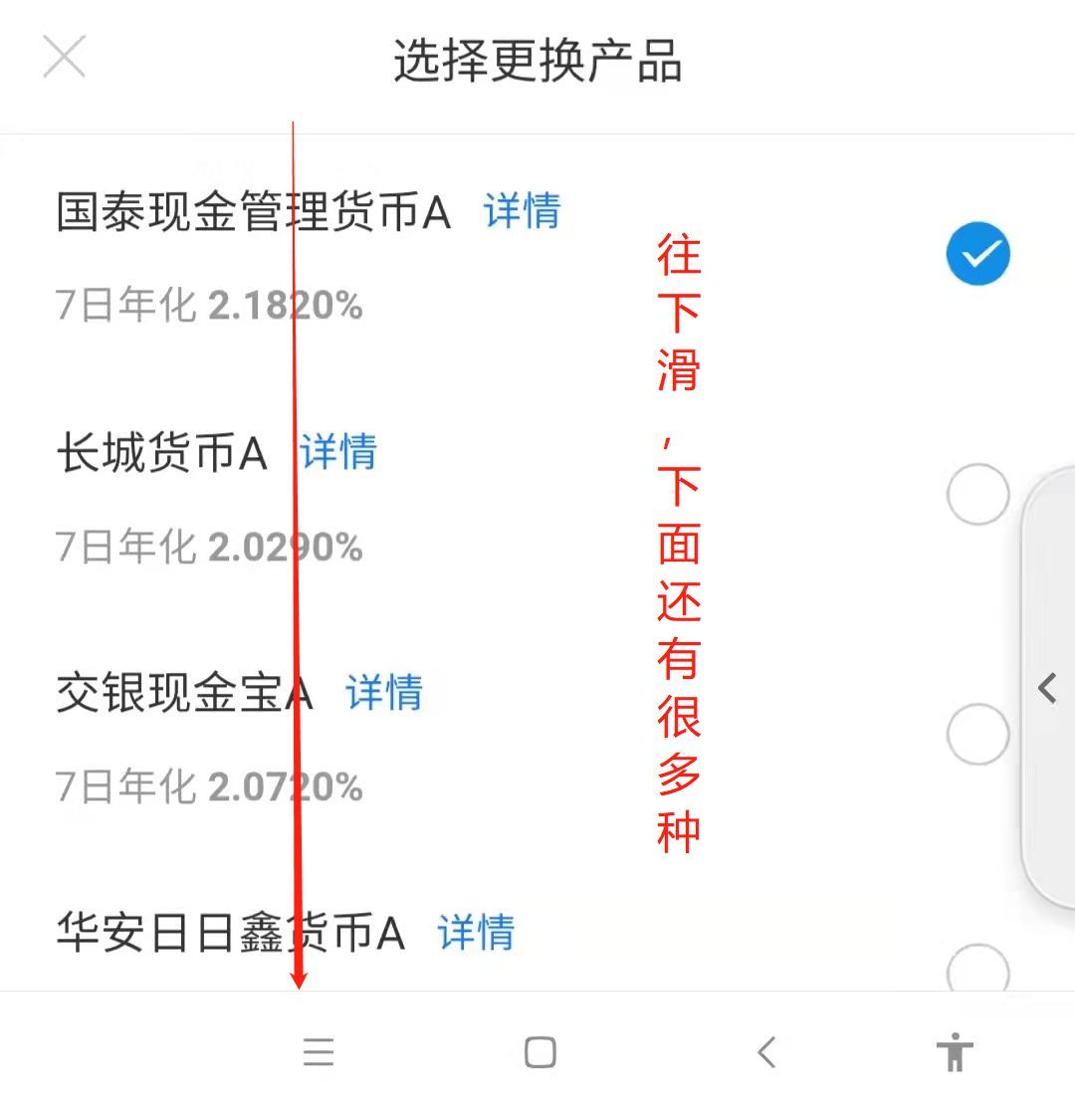Choose 交银现金宝A radio option

[977, 734]
